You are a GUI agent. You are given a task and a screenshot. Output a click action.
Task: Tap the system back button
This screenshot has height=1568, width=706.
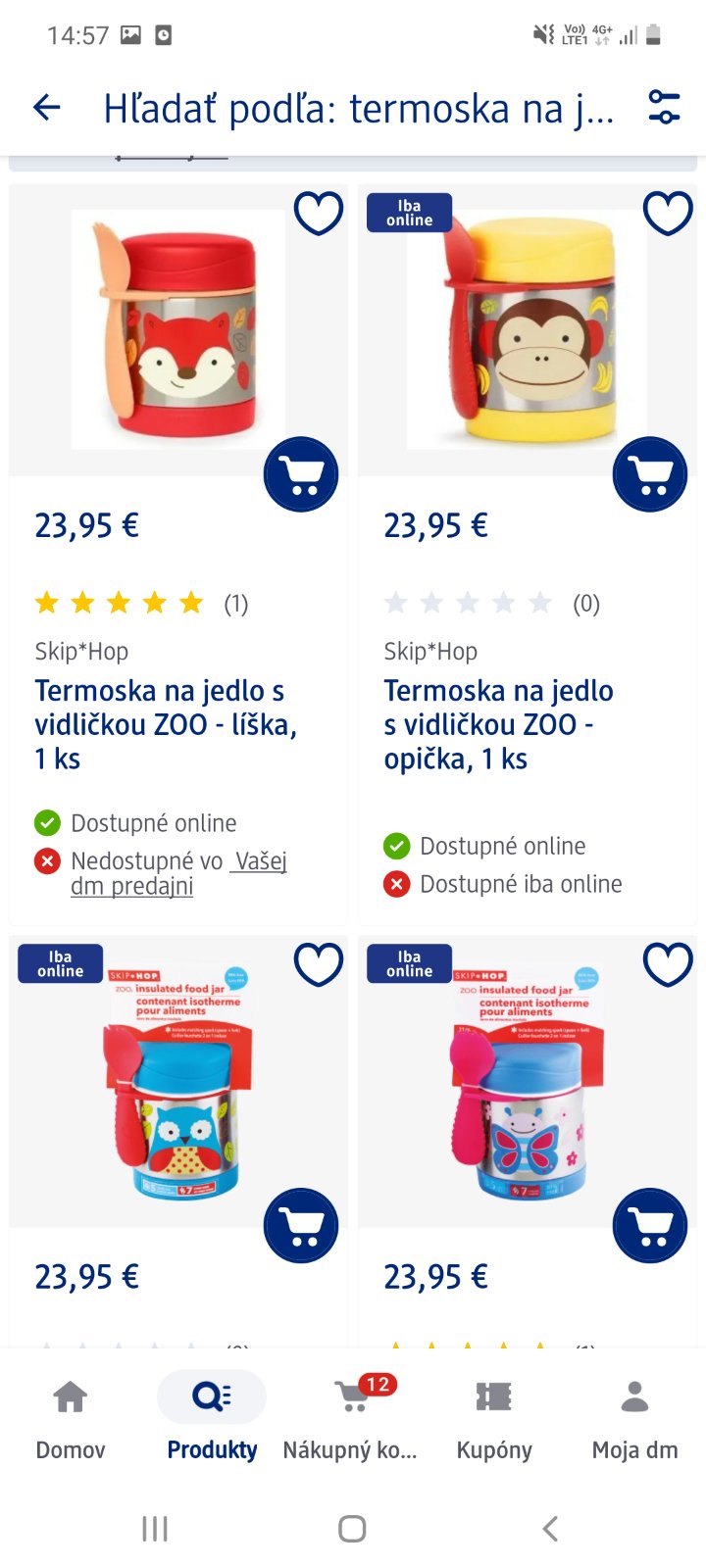tap(550, 1528)
